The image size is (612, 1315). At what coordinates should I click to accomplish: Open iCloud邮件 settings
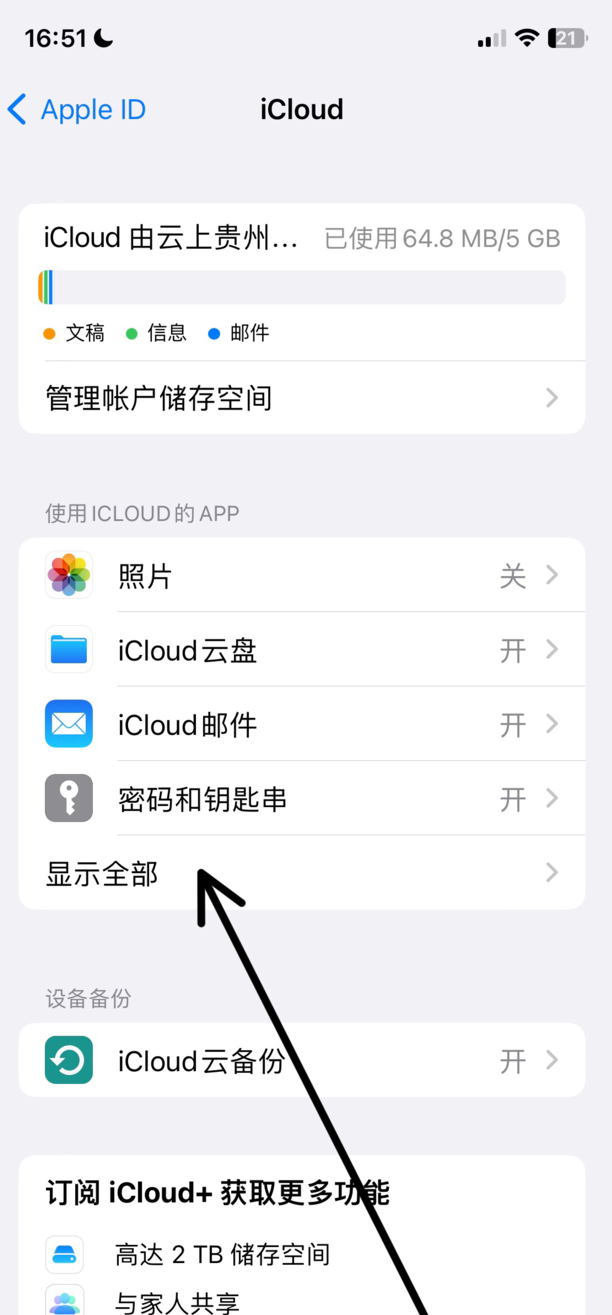300,725
